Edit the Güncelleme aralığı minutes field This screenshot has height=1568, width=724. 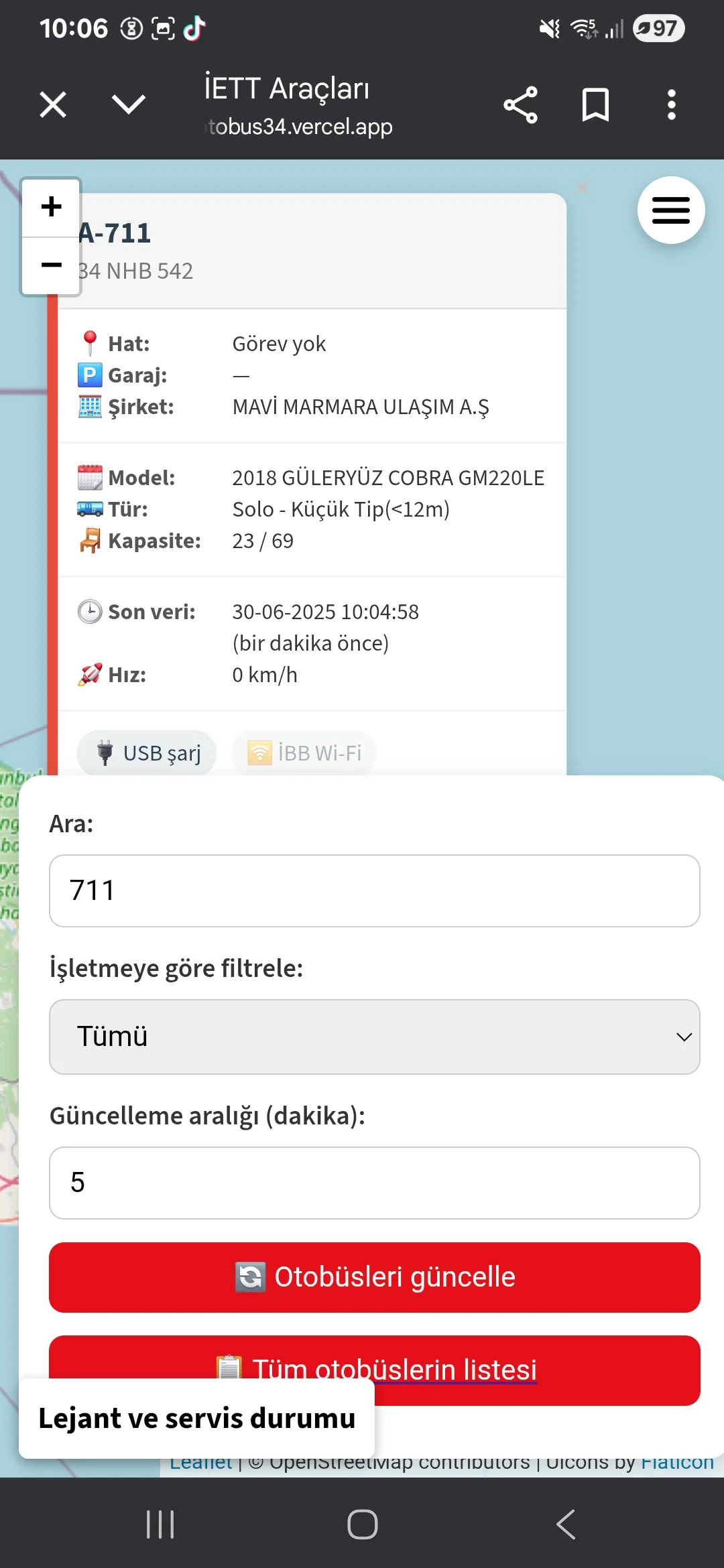(374, 1183)
